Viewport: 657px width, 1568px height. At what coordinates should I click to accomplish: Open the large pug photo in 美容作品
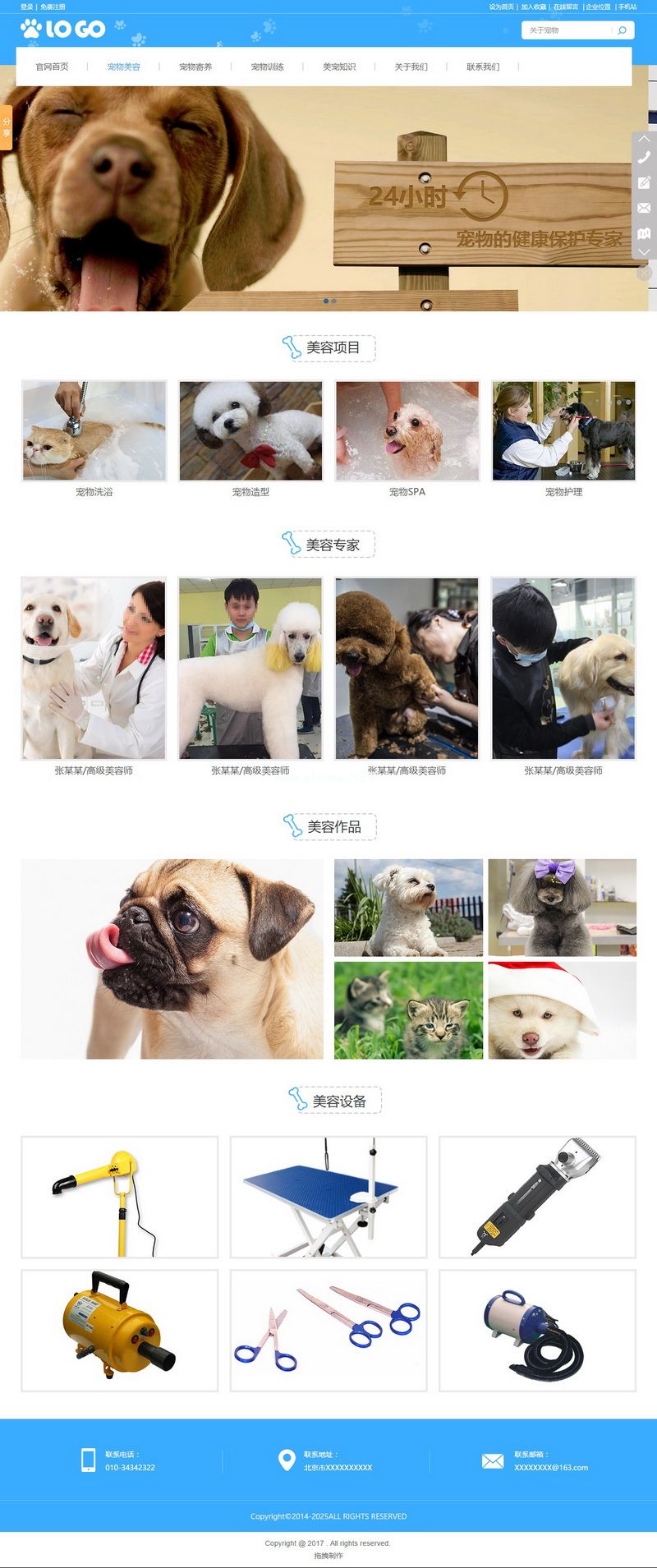(172, 959)
